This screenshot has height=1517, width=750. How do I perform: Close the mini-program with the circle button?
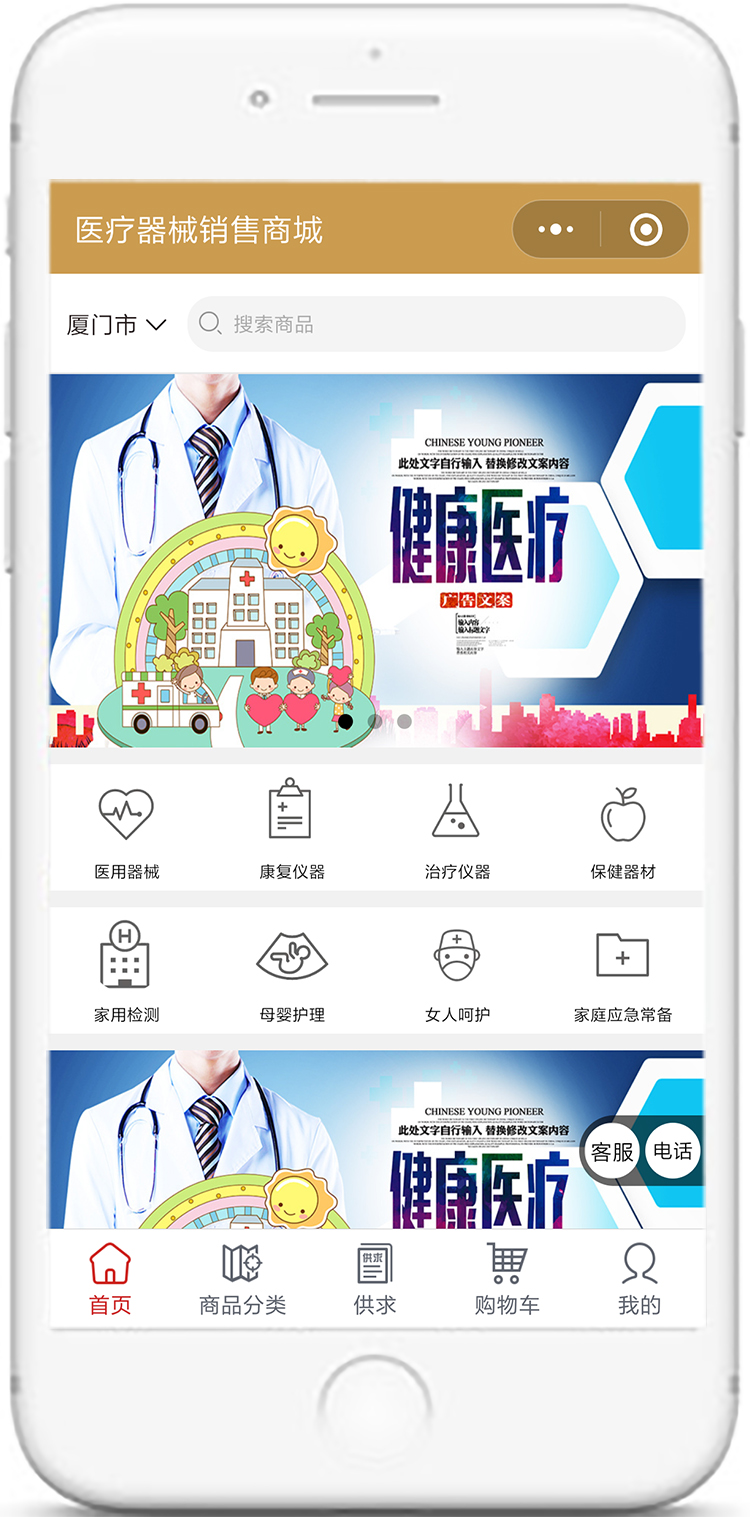[646, 230]
